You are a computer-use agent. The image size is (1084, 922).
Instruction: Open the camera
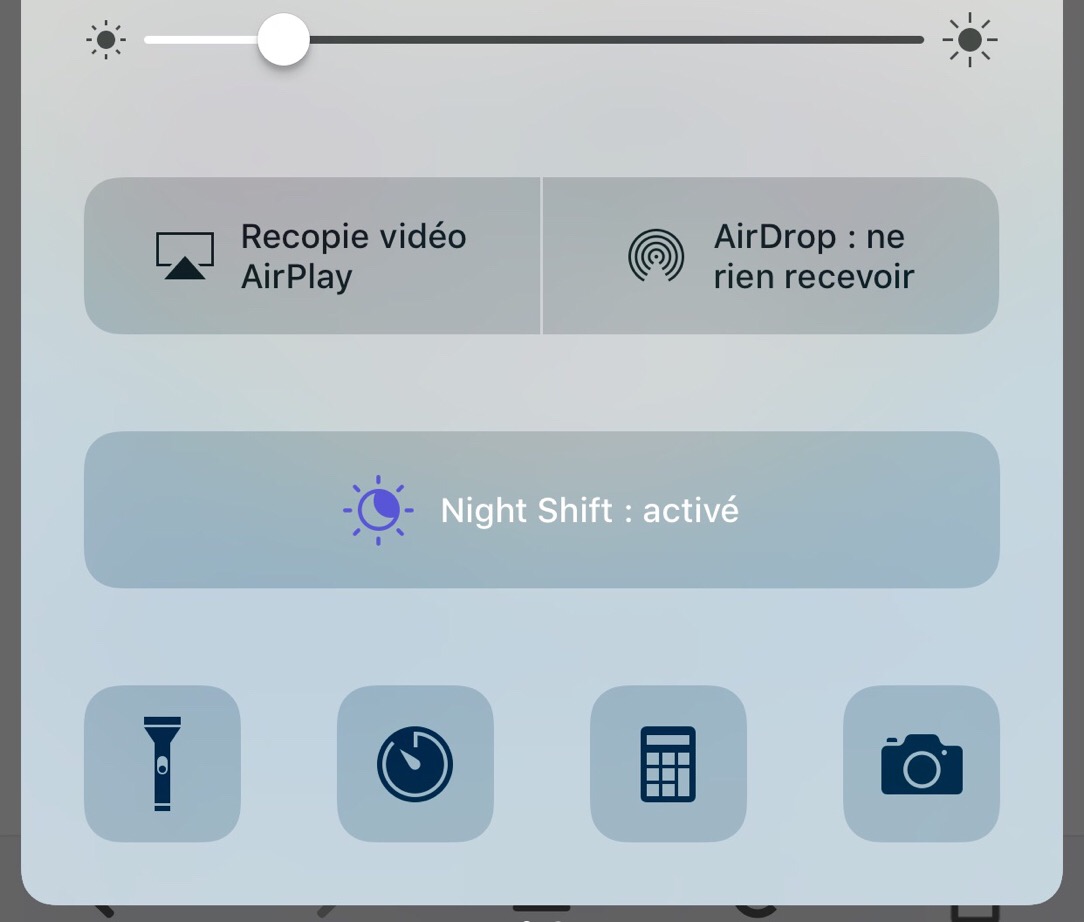point(921,764)
